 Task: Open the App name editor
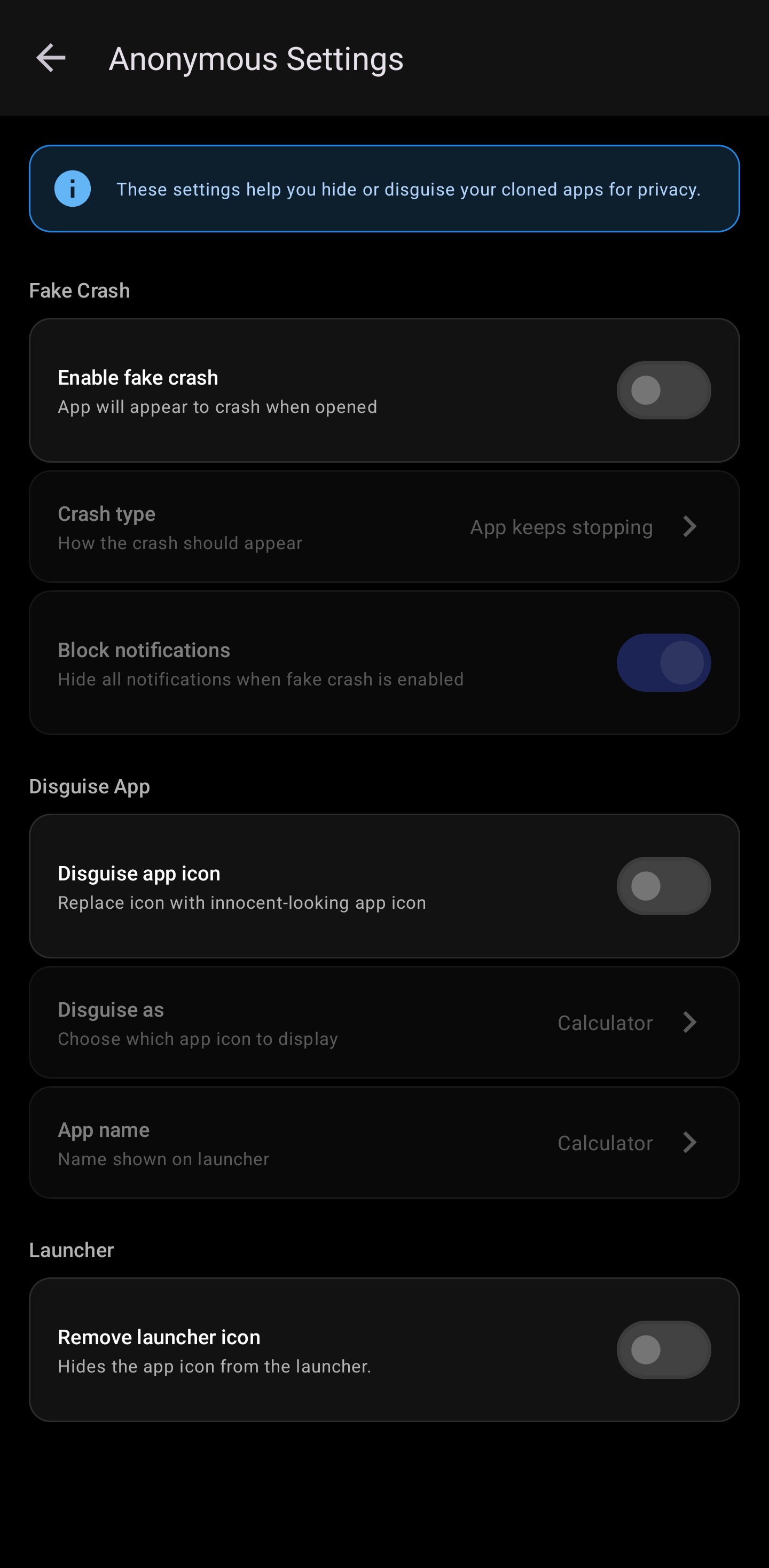tap(384, 1143)
